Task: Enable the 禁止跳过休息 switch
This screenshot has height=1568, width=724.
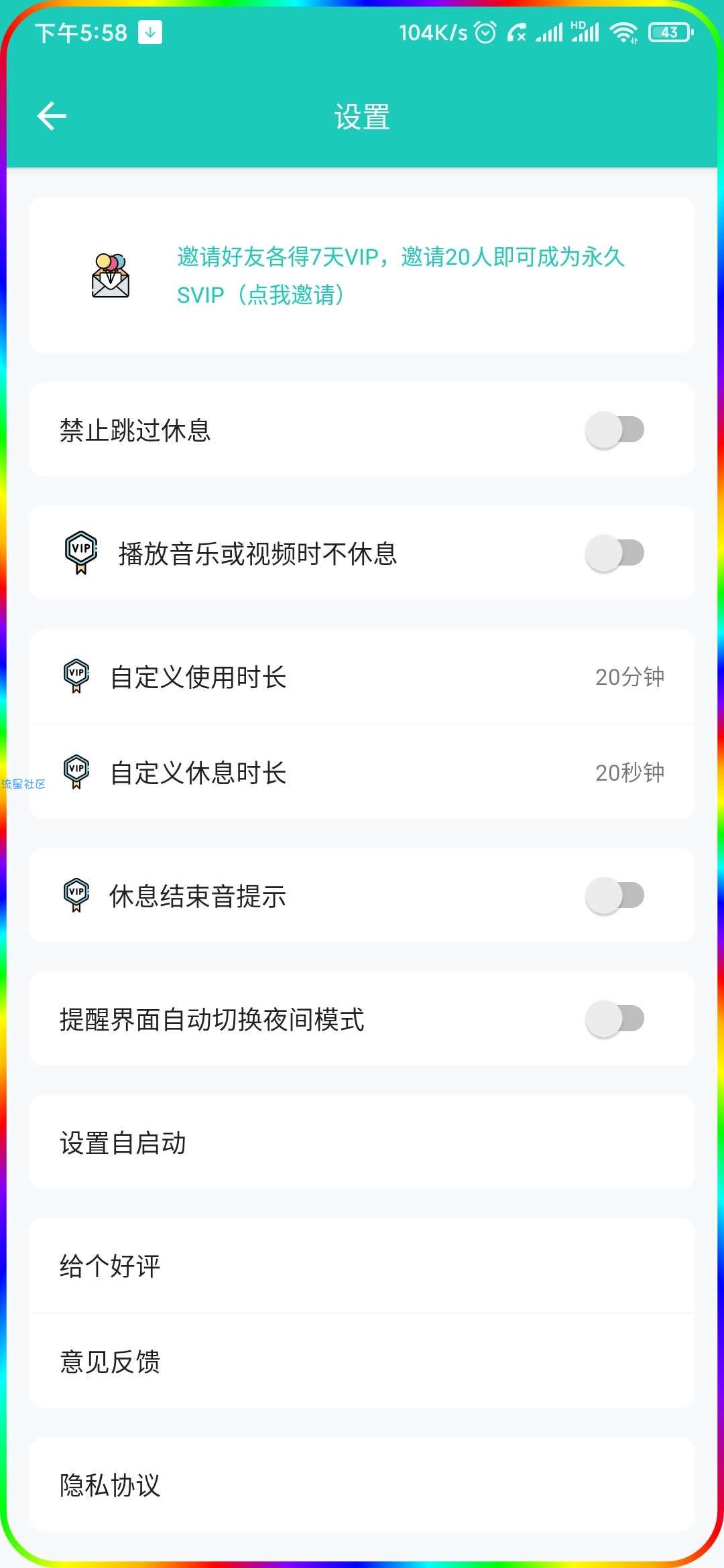Action: (615, 430)
